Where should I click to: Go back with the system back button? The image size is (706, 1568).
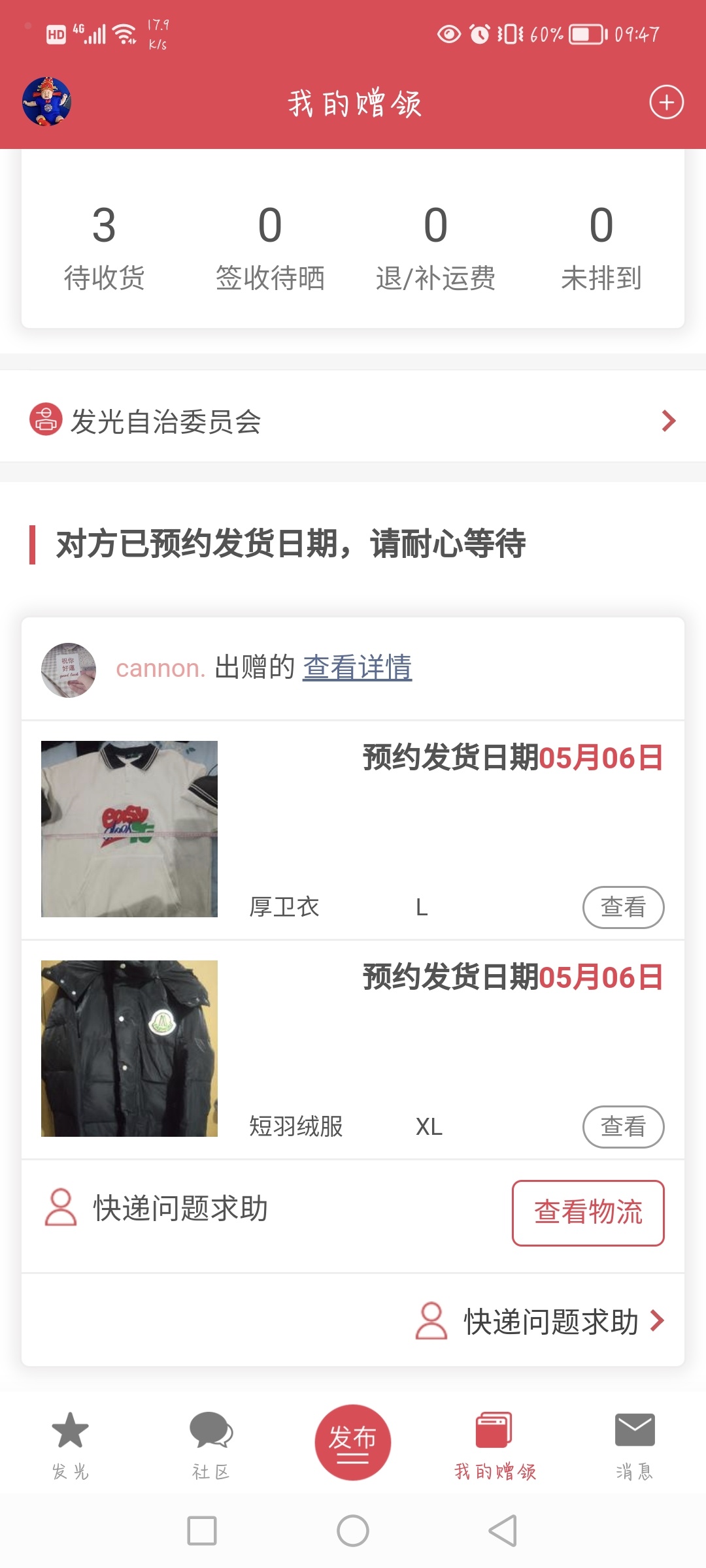tap(502, 1531)
